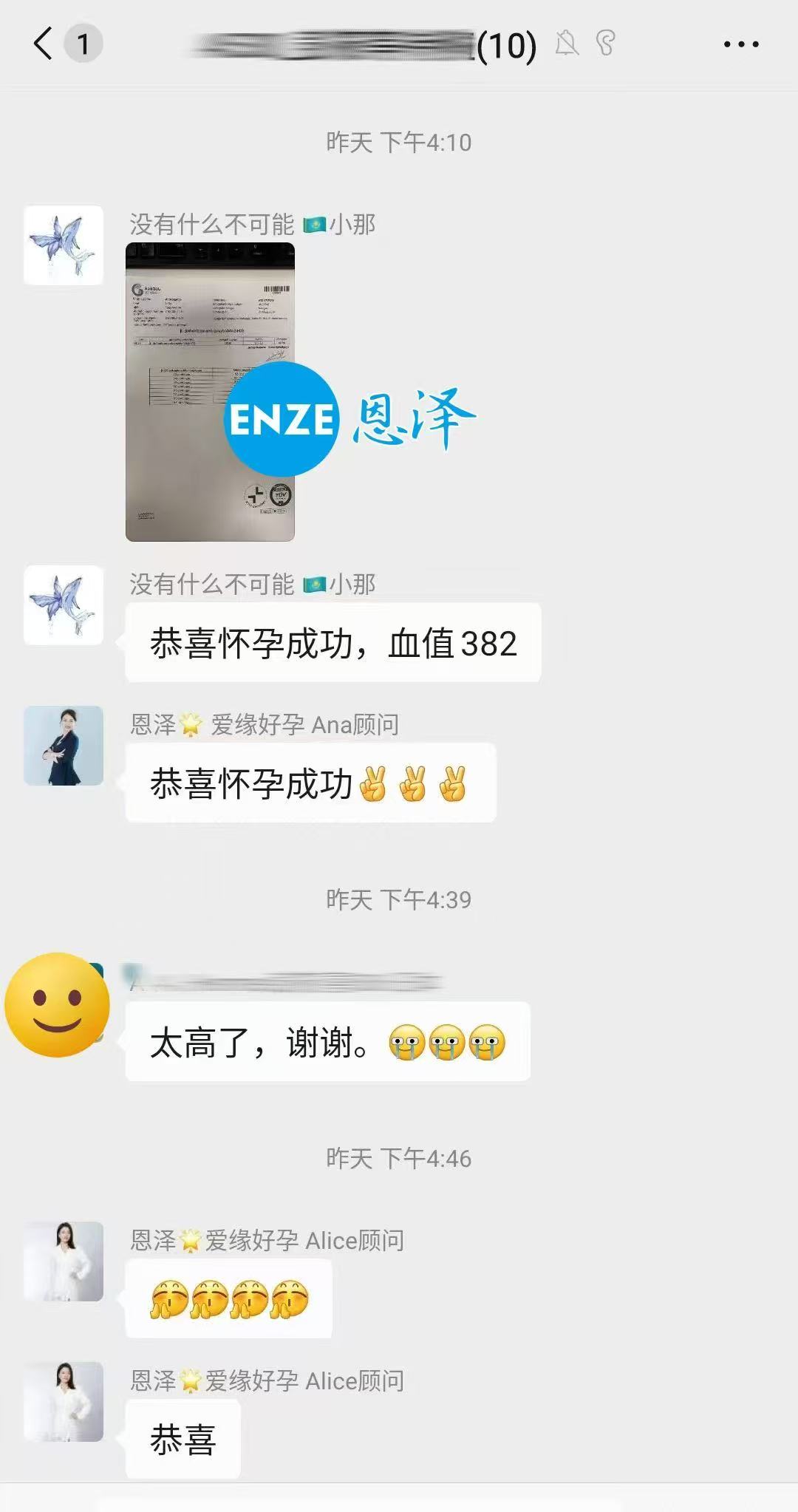This screenshot has height=1512, width=798.
Task: Go back to the chat list
Action: 44,43
